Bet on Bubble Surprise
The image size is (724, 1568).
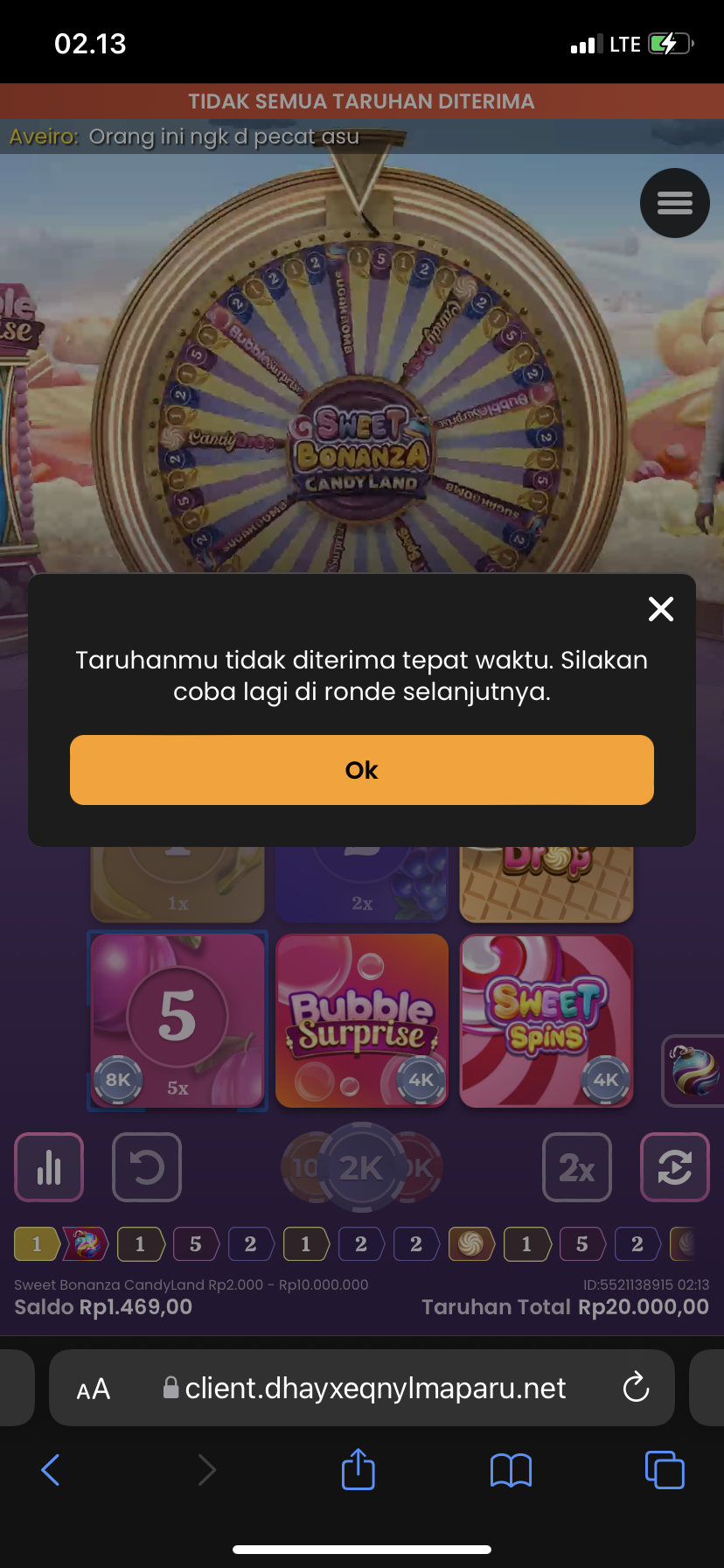coord(362,1020)
